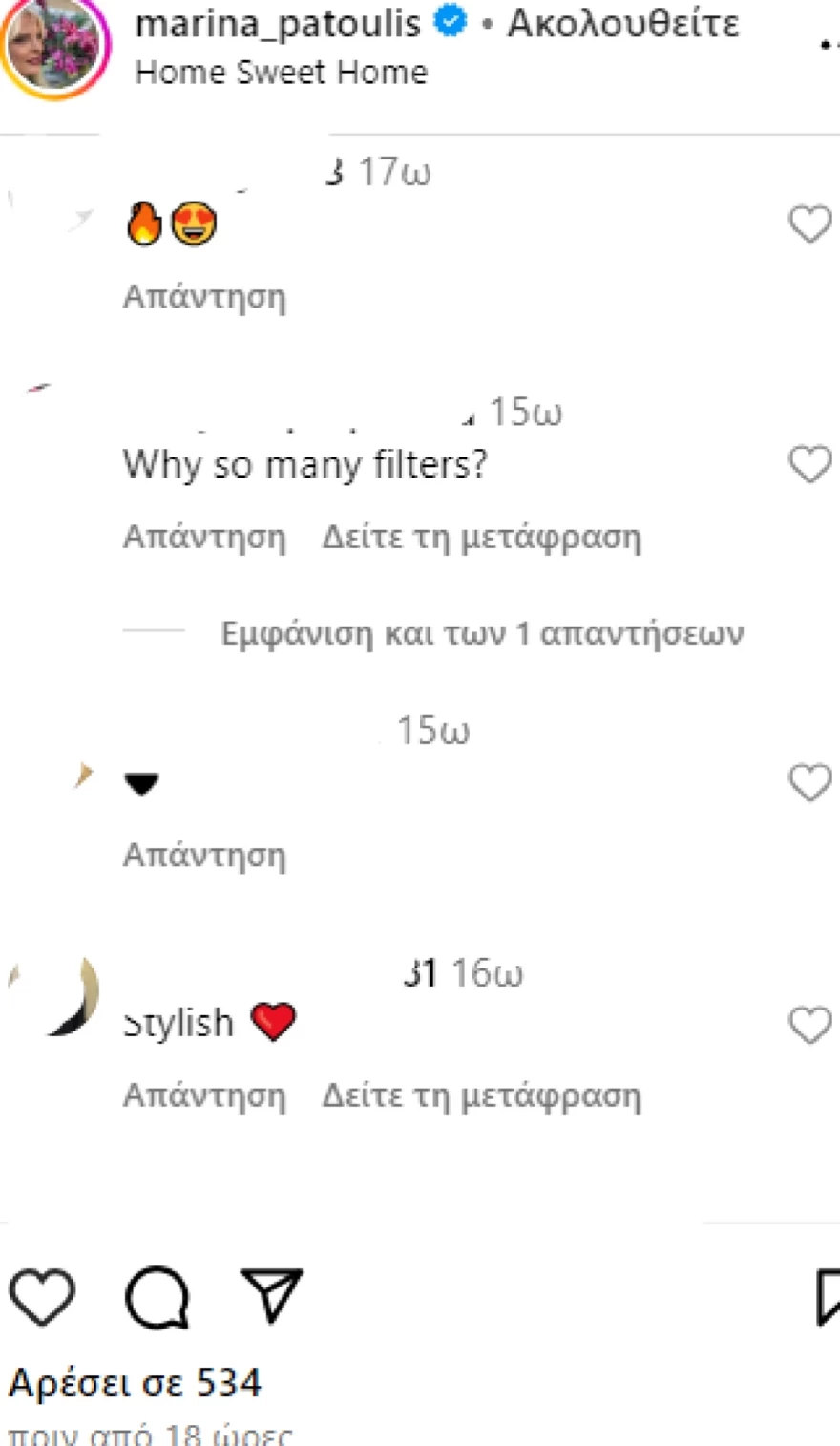Image resolution: width=840 pixels, height=1446 pixels.
Task: Like the 'Why so many filters?' comment heart
Action: click(810, 464)
